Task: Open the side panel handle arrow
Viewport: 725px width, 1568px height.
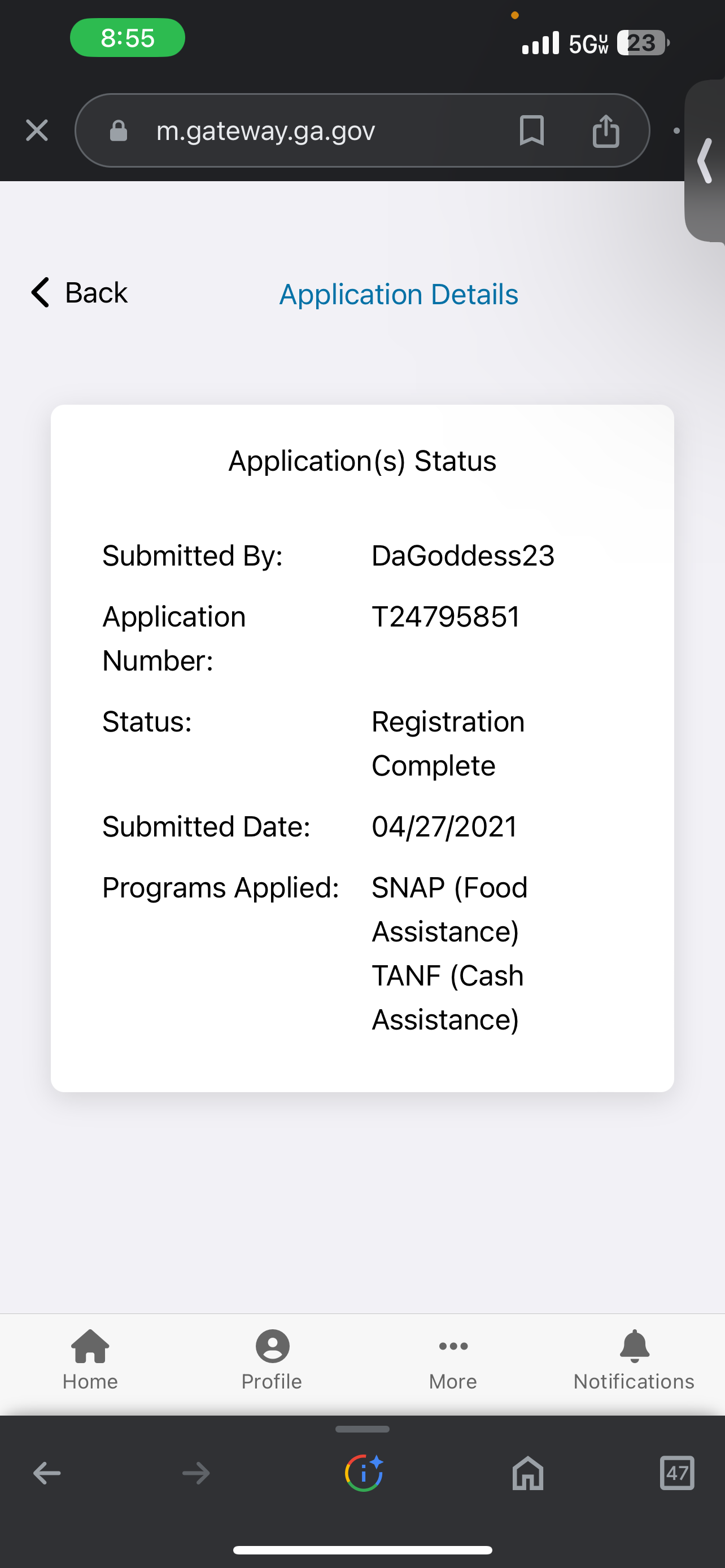Action: tap(705, 161)
